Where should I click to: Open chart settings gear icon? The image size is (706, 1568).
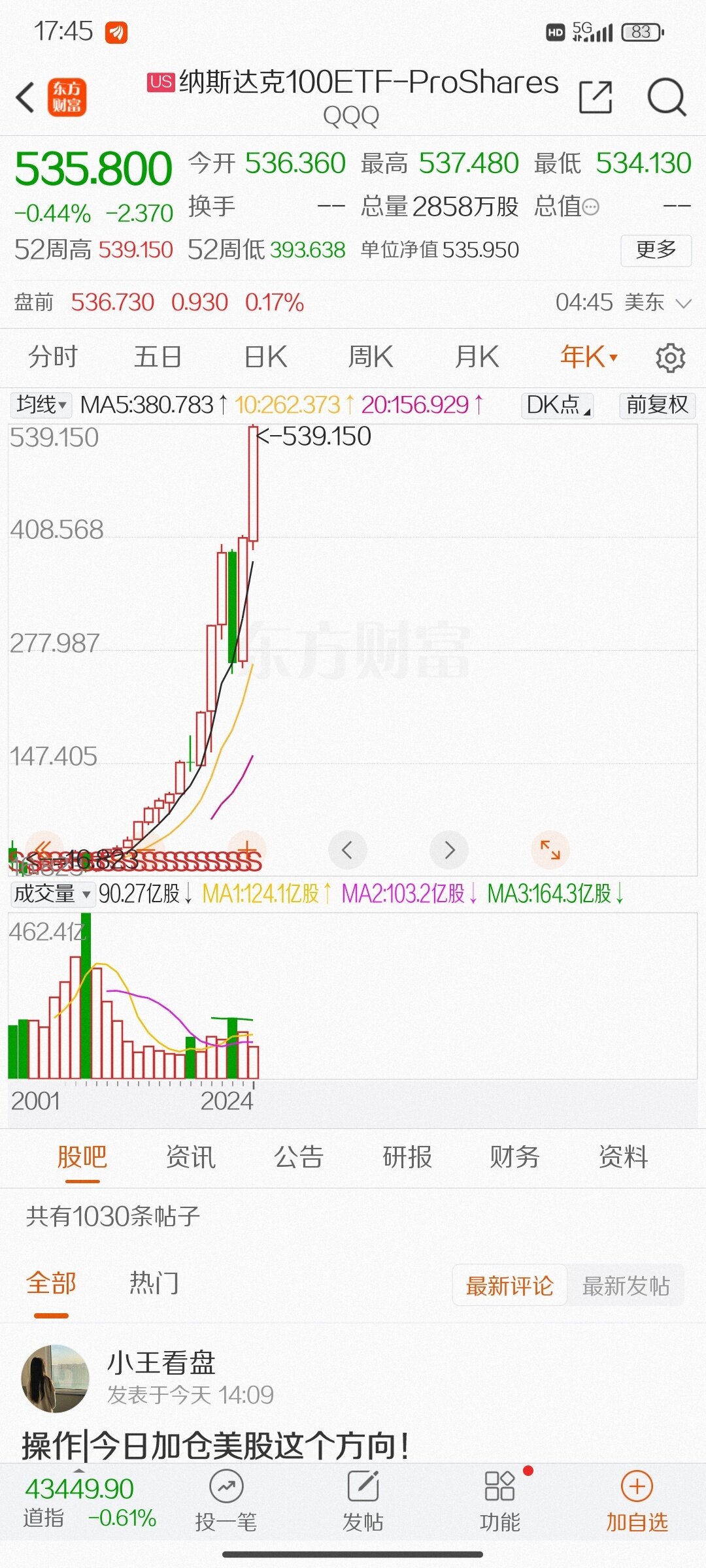point(670,358)
